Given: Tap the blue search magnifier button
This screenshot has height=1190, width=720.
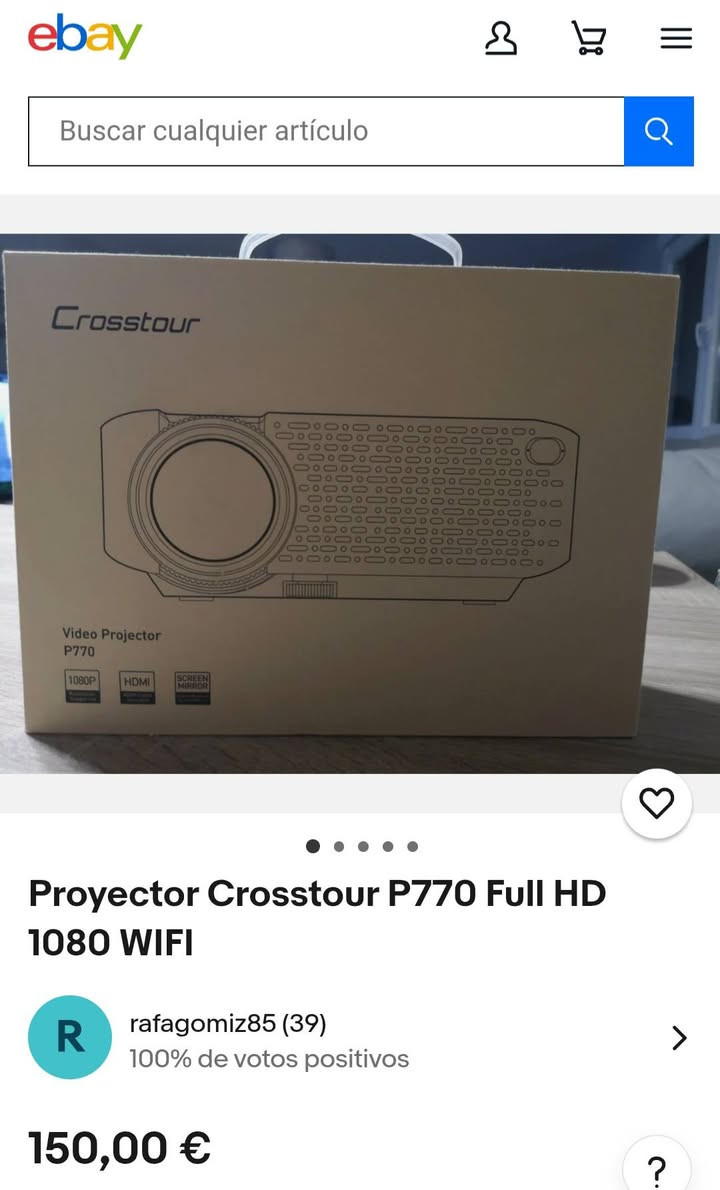Looking at the screenshot, I should 658,131.
